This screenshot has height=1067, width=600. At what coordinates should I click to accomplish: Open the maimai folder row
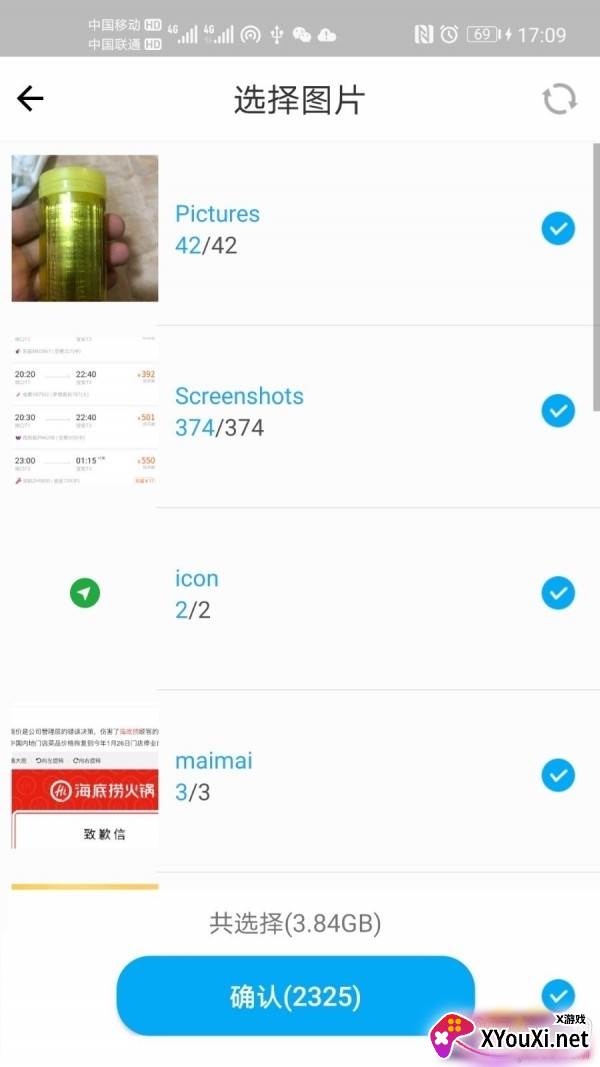pos(340,776)
